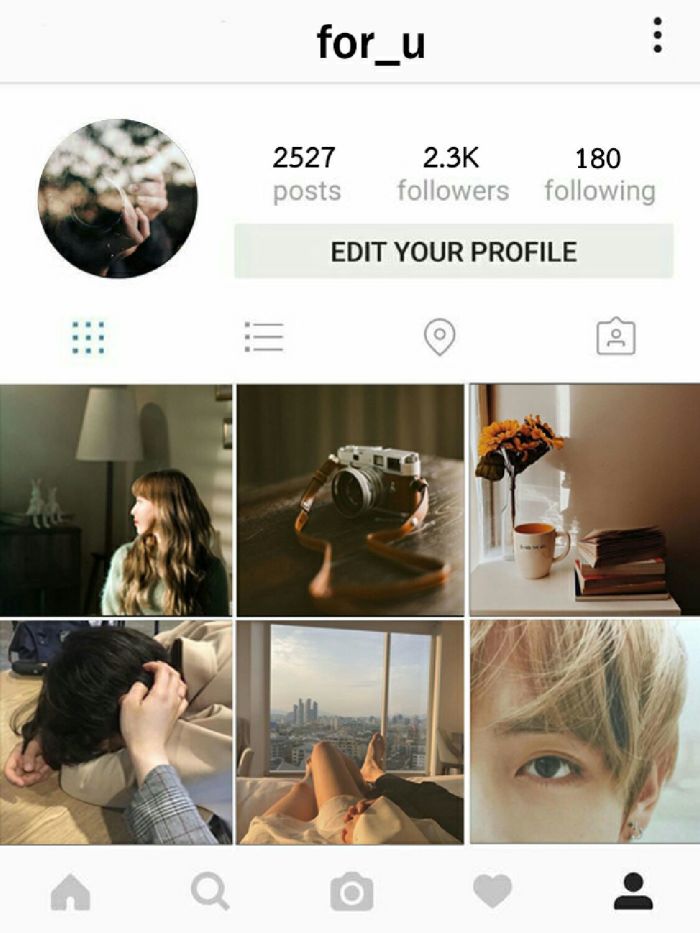Open the vintage camera post
Viewport: 700px width, 933px height.
350,500
